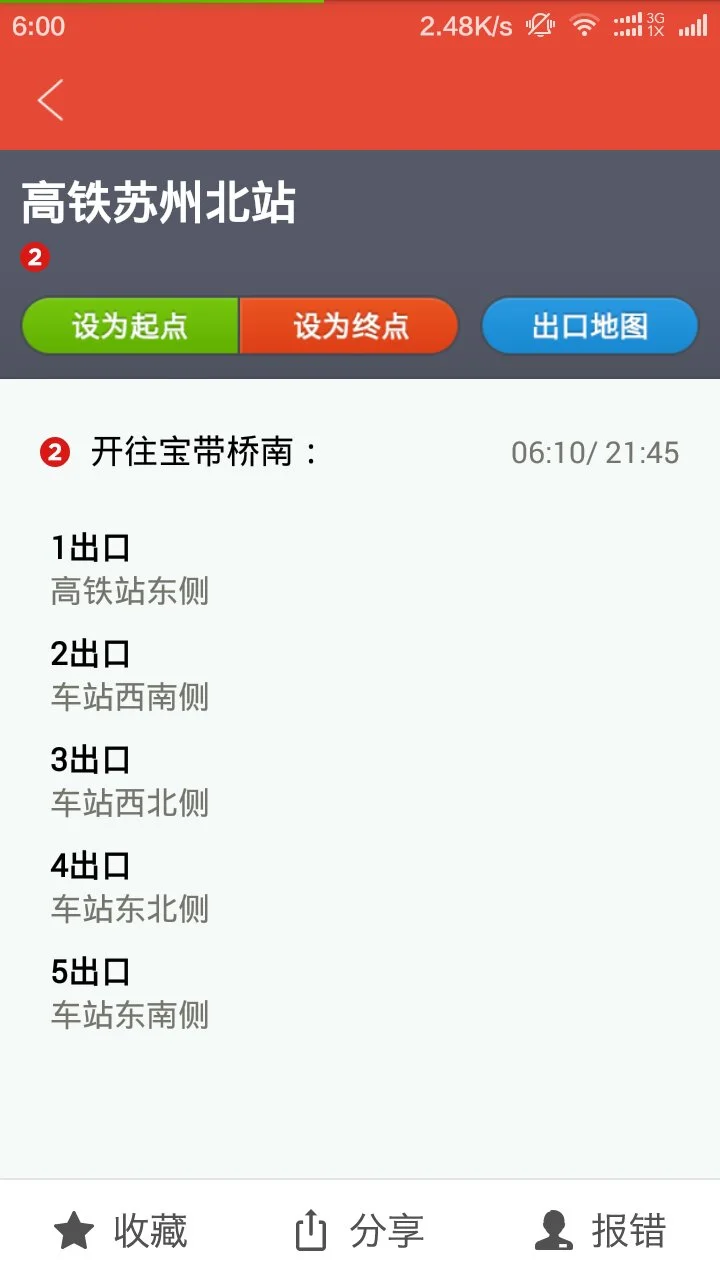Open the 出口地图 exit map
This screenshot has height=1280, width=720.
click(x=589, y=326)
